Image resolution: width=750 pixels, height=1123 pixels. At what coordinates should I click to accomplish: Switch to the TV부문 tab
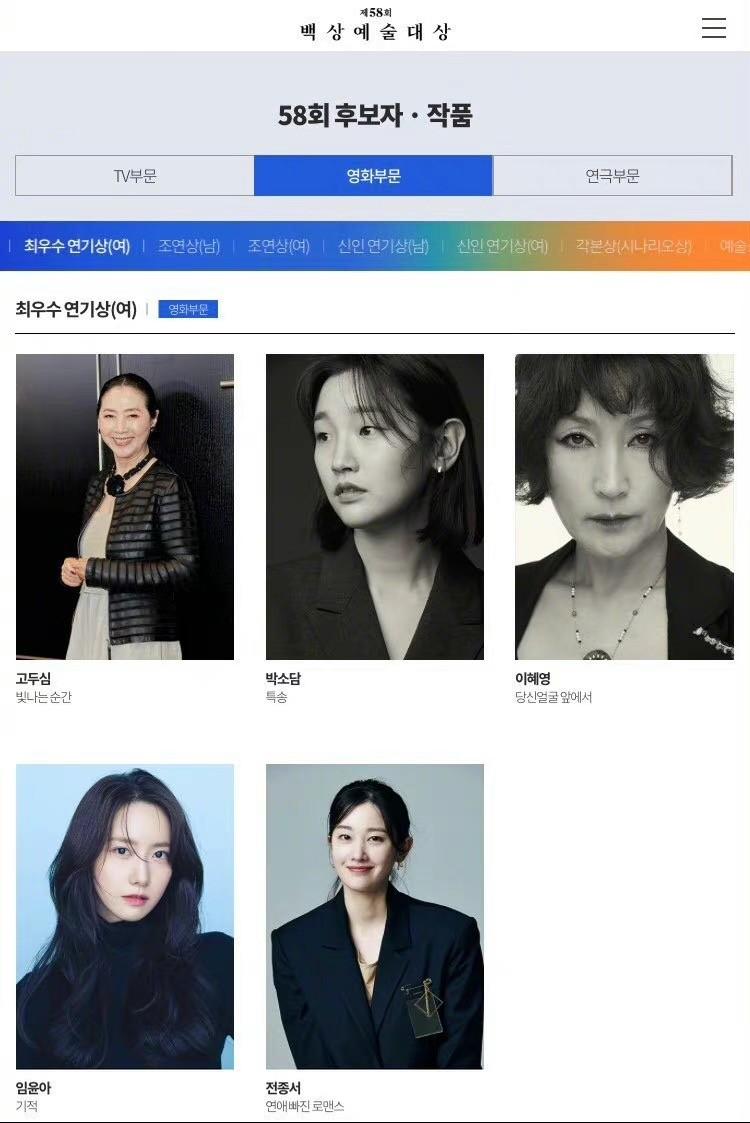click(x=134, y=176)
